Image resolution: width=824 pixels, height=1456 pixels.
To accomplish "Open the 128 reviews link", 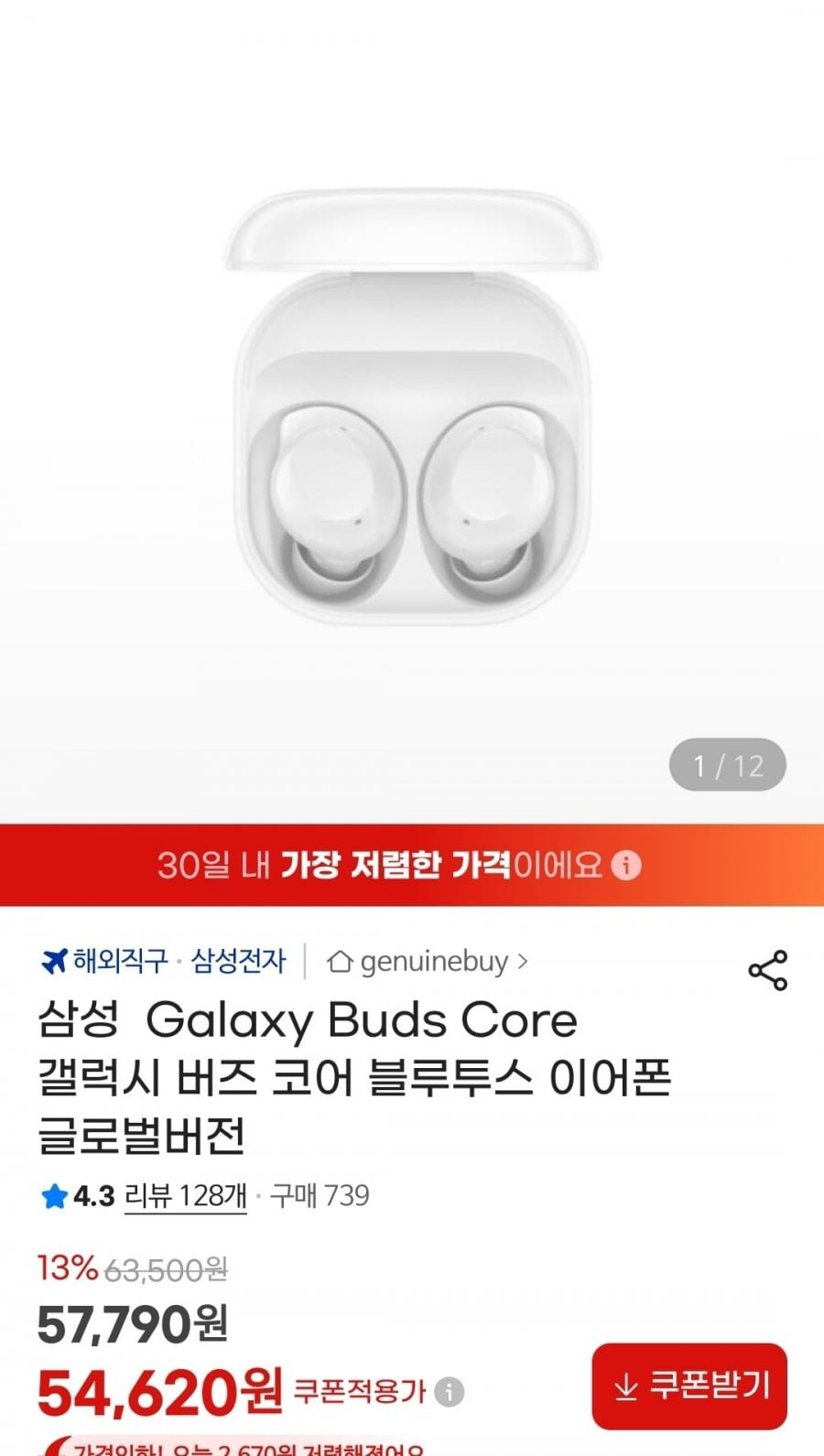I will (x=185, y=1196).
